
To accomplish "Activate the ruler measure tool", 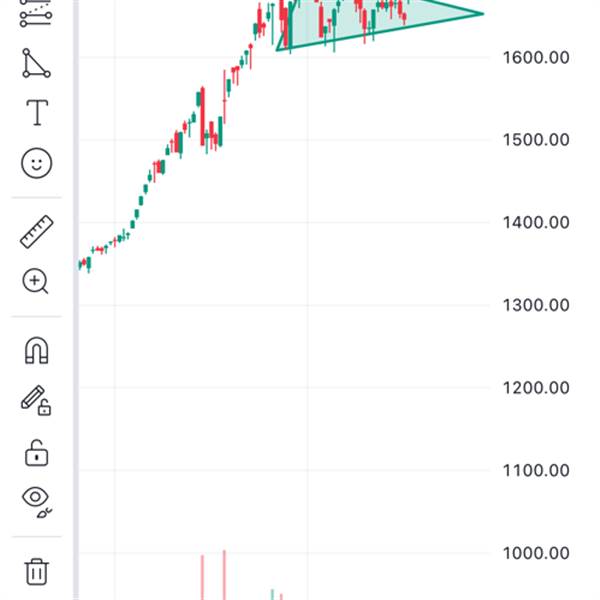I will point(37,233).
